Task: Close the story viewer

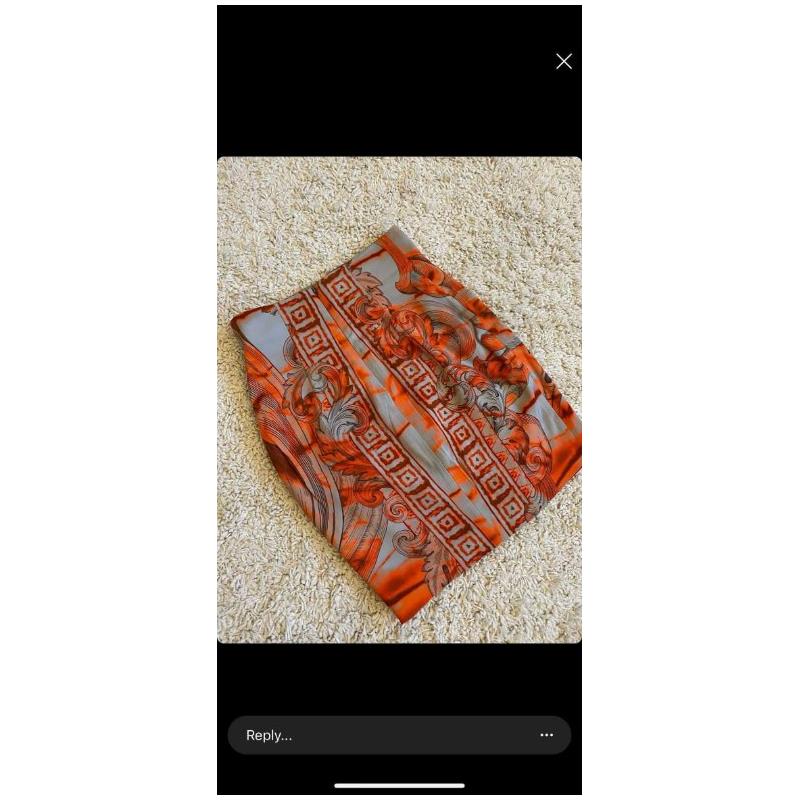Action: click(x=564, y=61)
